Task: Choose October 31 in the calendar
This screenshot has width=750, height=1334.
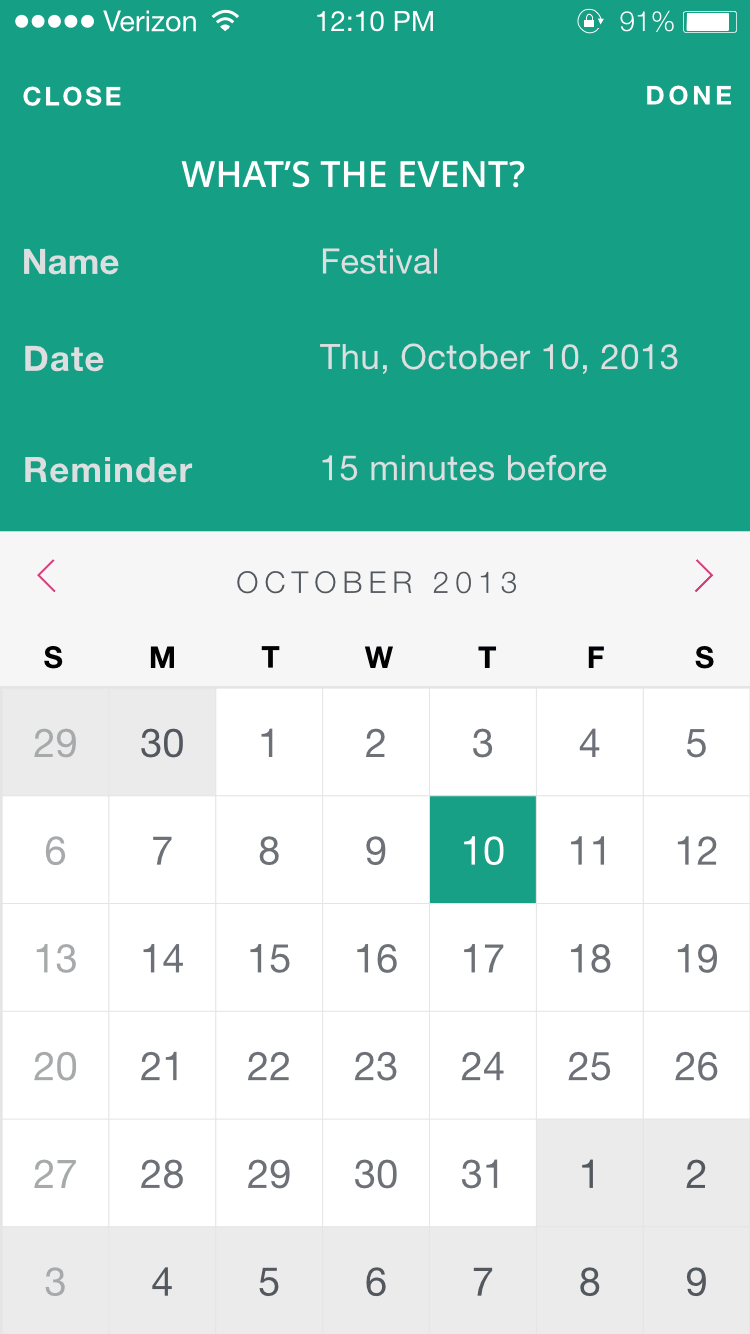Action: coord(483,1174)
